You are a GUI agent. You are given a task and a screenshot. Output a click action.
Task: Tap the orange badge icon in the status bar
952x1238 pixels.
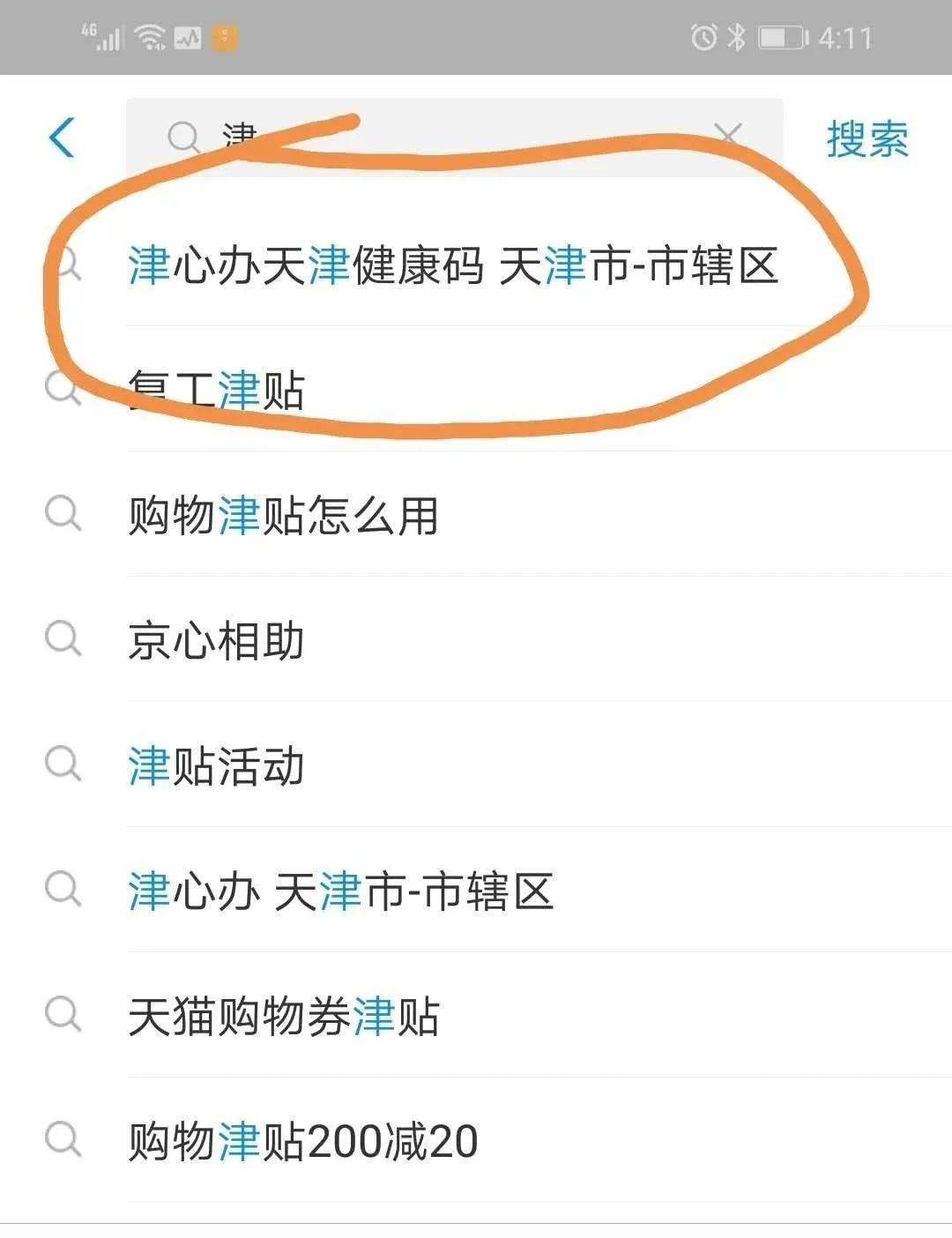(224, 36)
